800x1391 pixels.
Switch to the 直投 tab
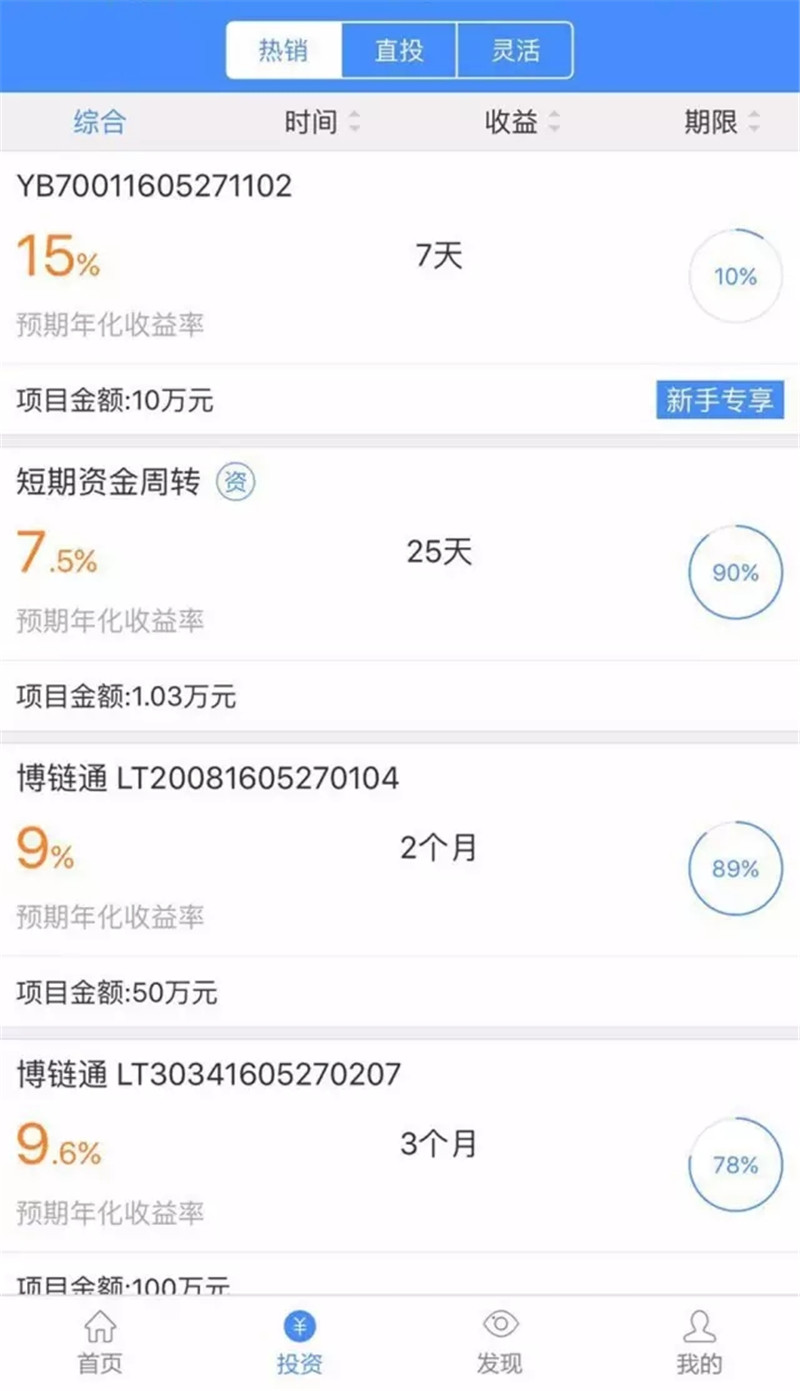398,50
